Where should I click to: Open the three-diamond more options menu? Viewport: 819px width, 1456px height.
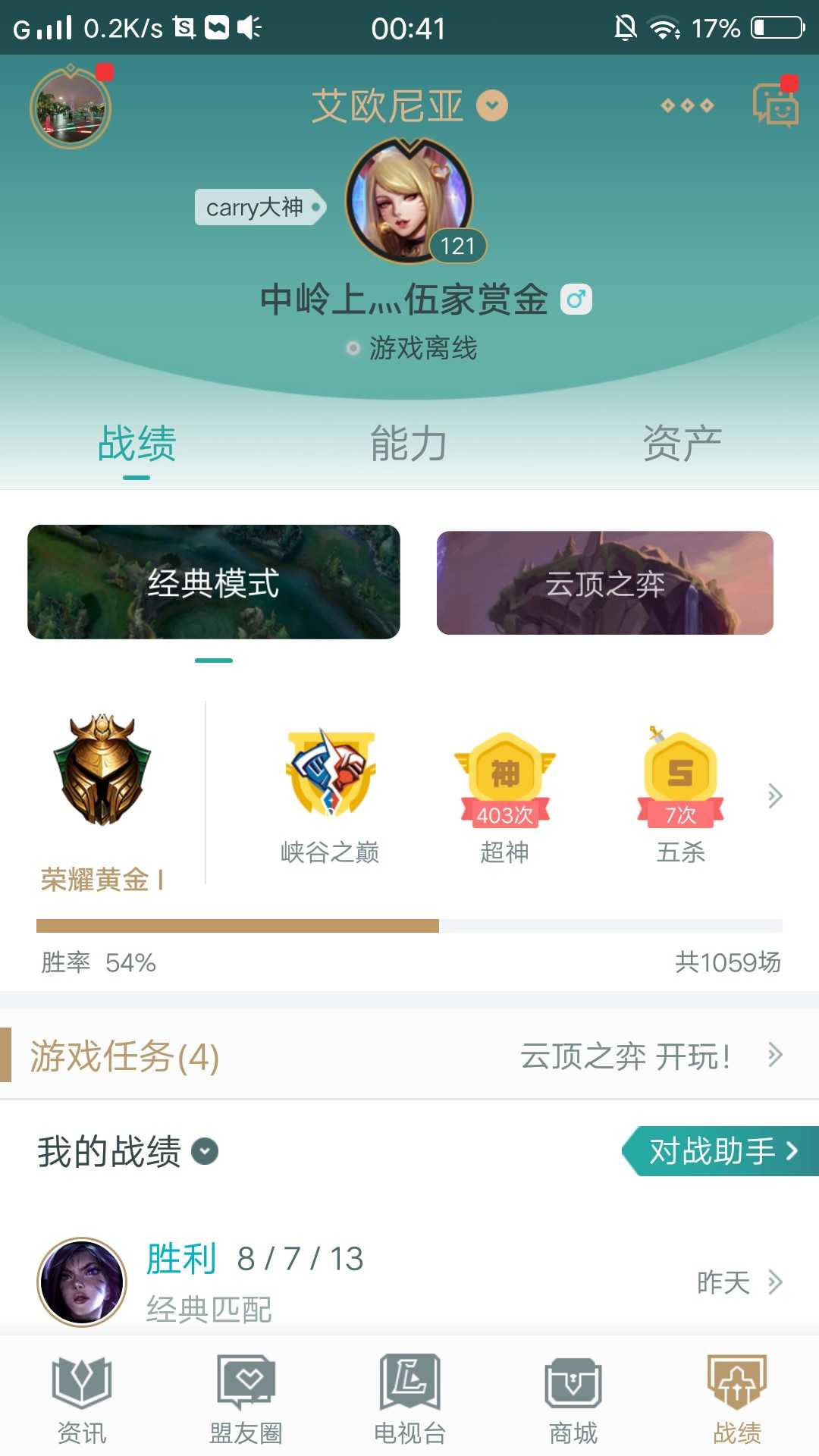point(687,105)
